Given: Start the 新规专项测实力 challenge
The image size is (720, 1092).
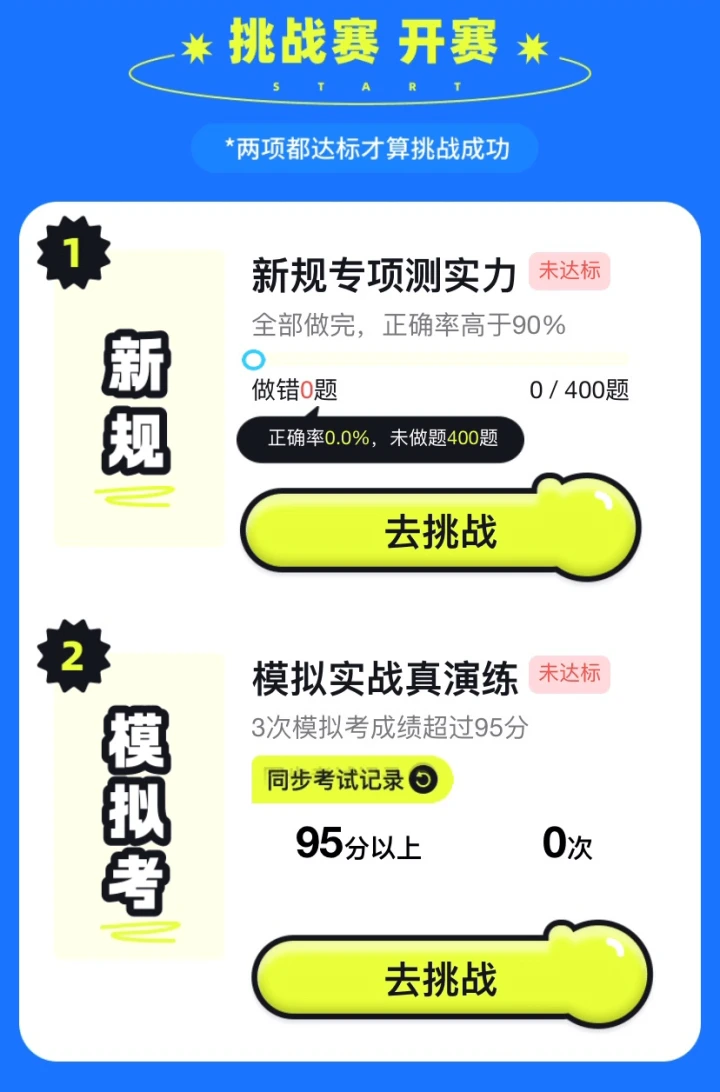Looking at the screenshot, I should pyautogui.click(x=440, y=533).
